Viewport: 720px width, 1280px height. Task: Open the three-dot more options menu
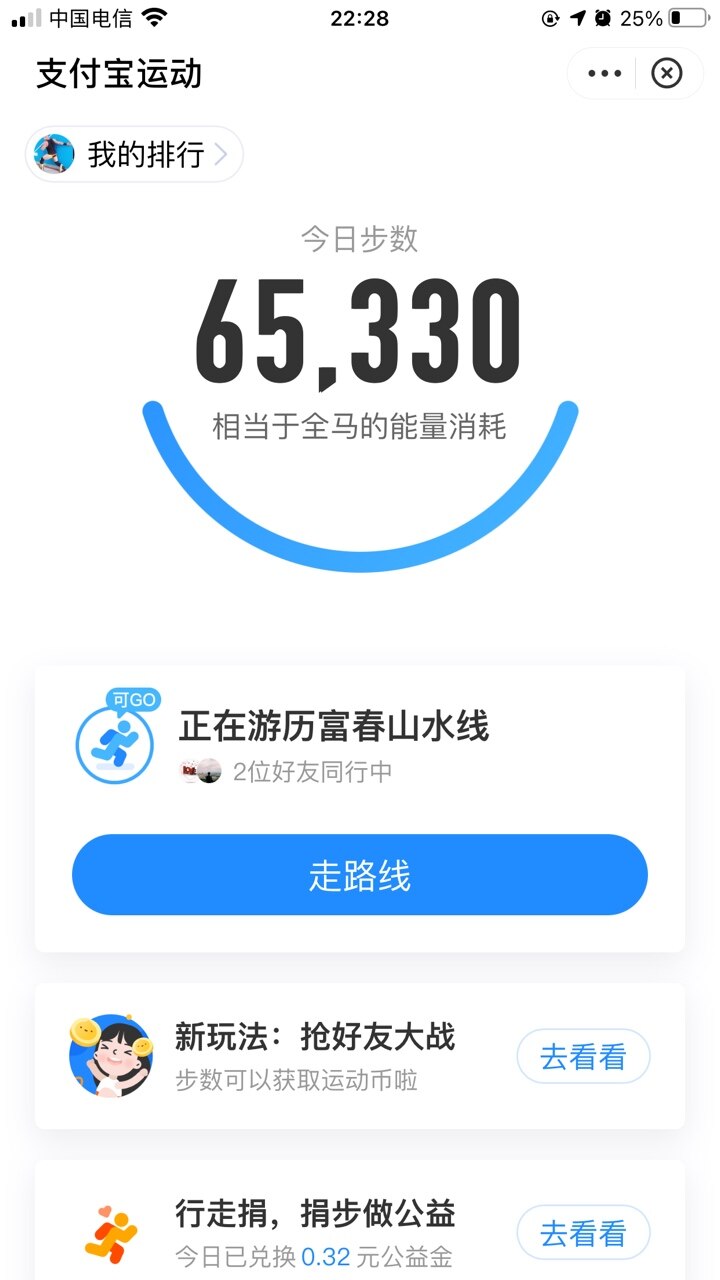(x=604, y=73)
